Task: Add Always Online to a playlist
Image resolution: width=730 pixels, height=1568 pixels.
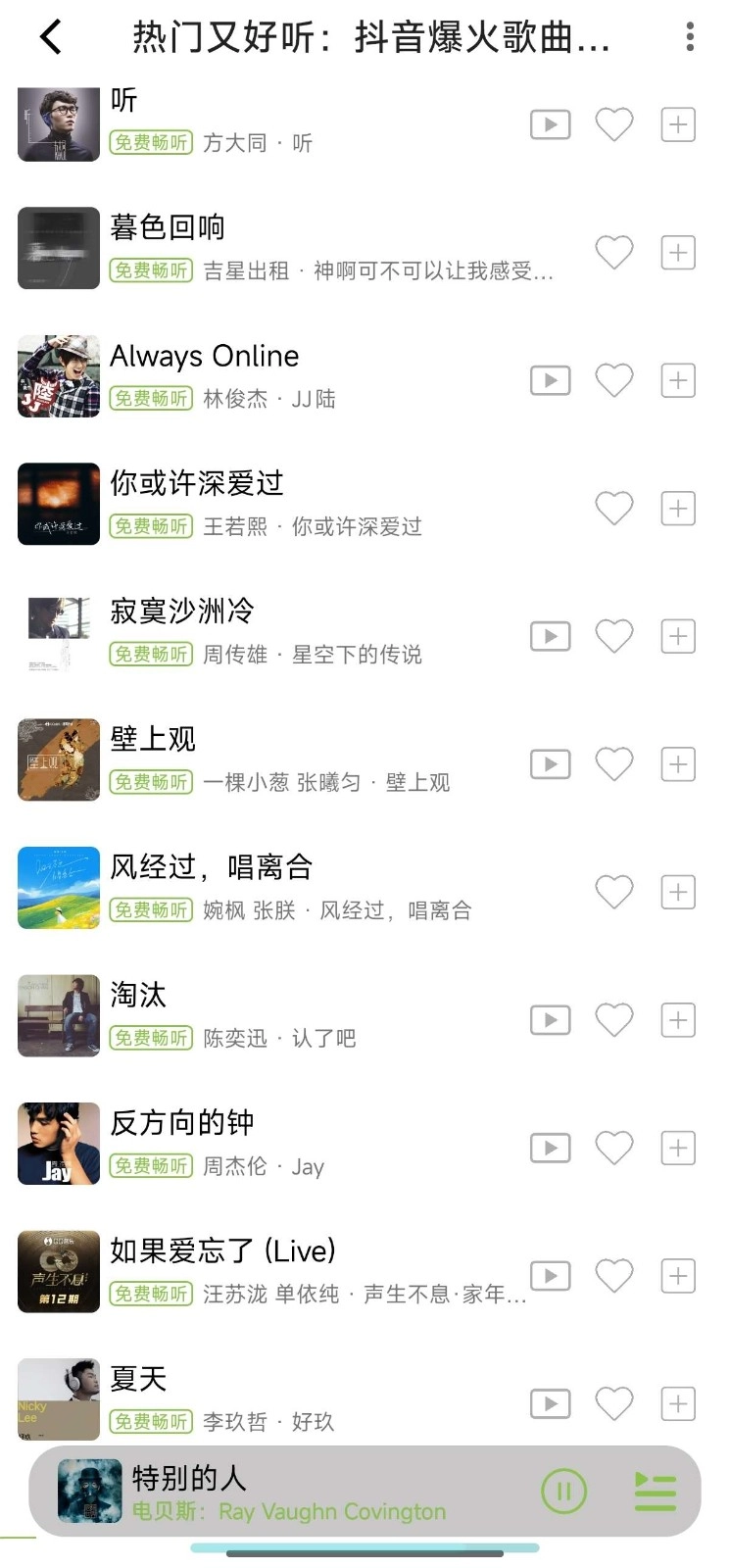Action: click(678, 380)
